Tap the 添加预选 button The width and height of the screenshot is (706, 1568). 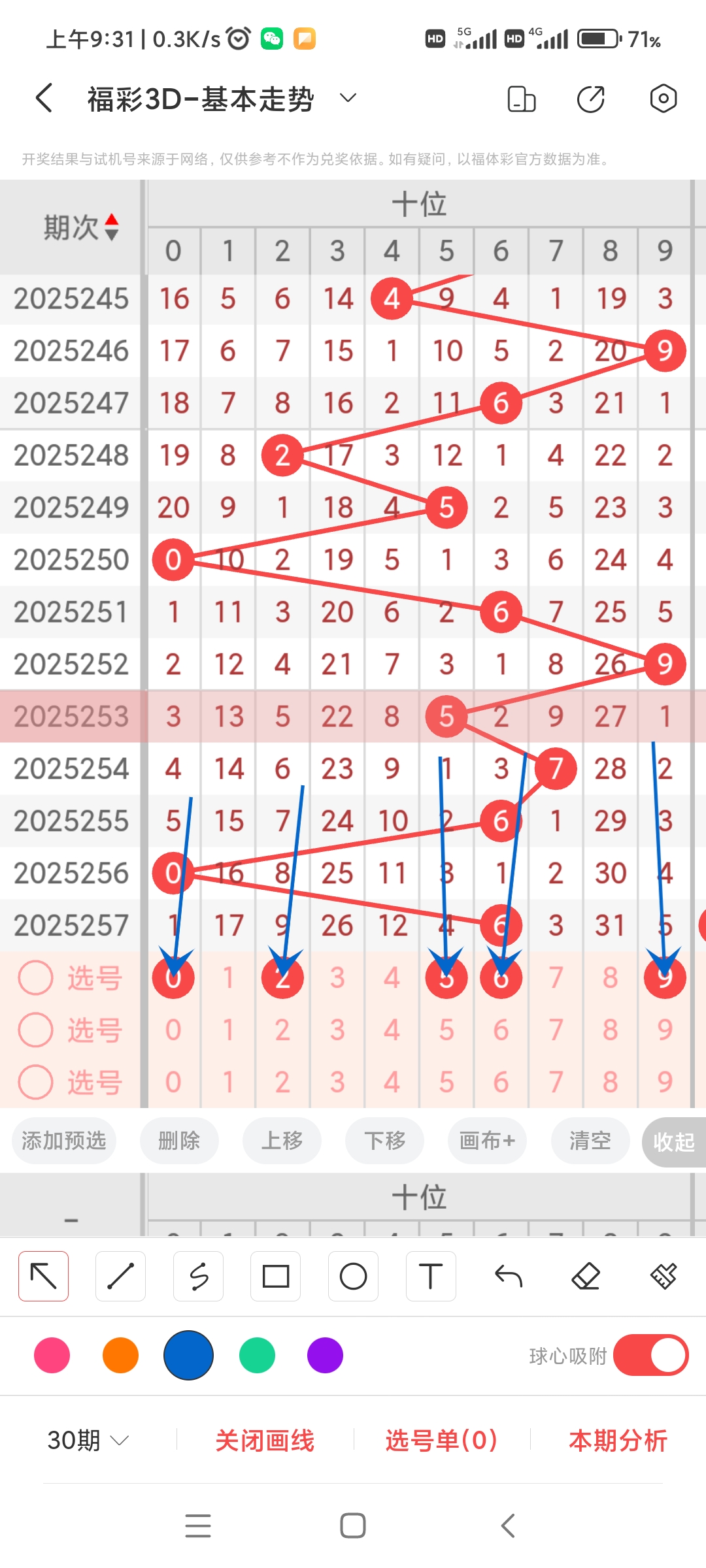coord(63,1141)
